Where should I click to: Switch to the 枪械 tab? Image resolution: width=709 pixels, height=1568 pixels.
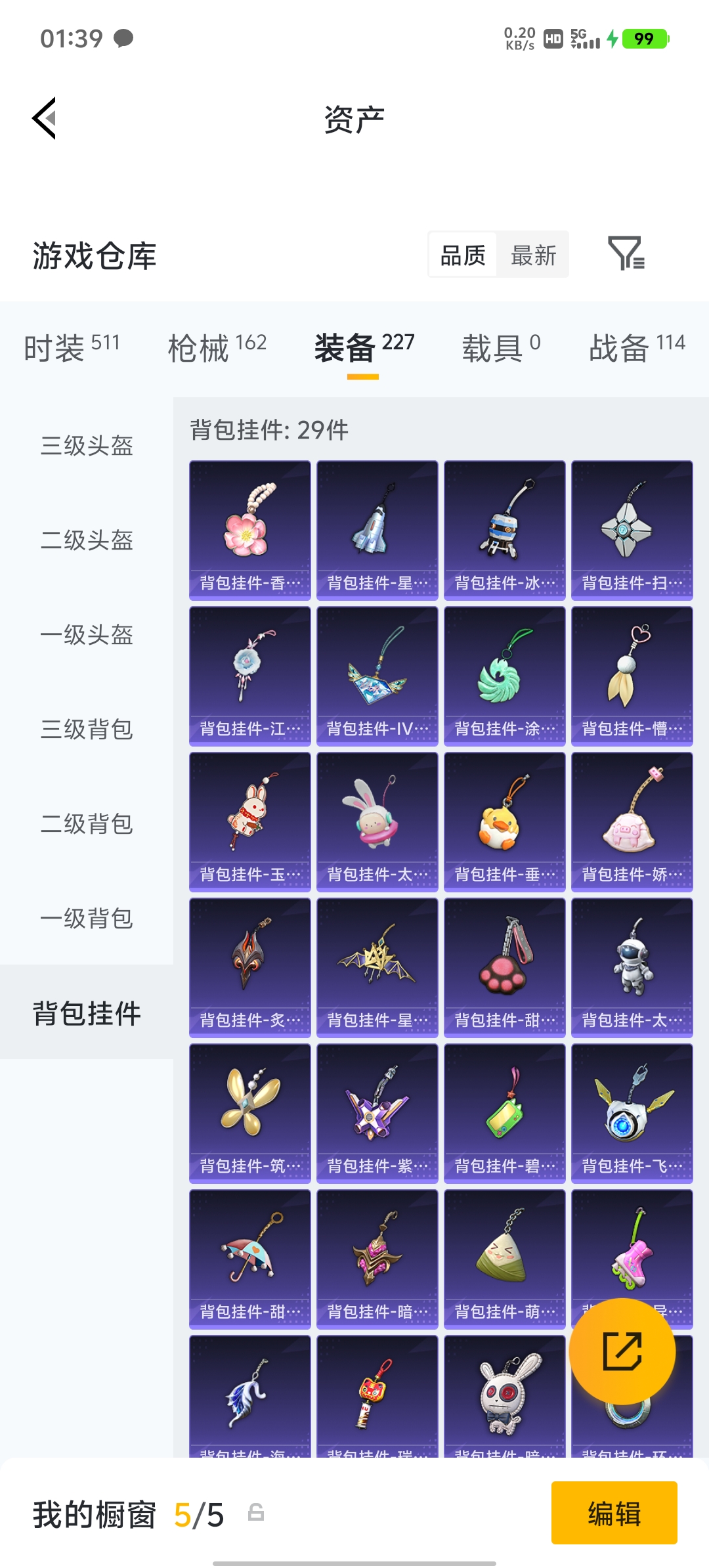pos(217,347)
